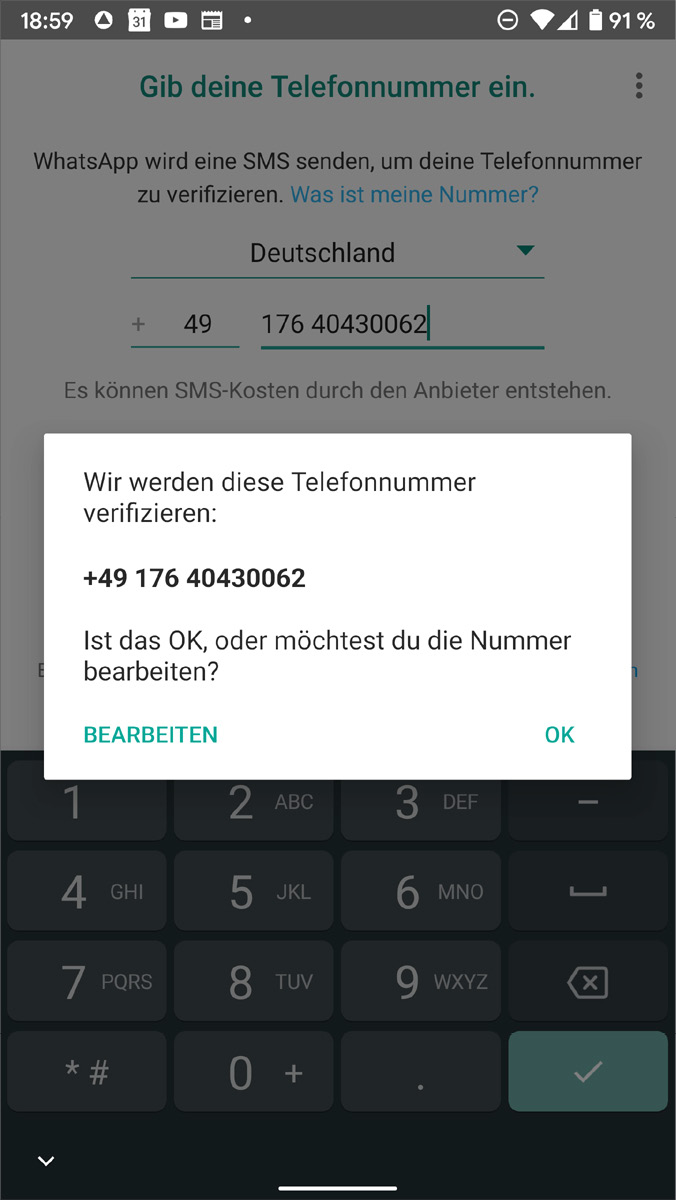Open the "Was ist meine Nummer?" link
This screenshot has height=1200, width=676.
(x=414, y=194)
